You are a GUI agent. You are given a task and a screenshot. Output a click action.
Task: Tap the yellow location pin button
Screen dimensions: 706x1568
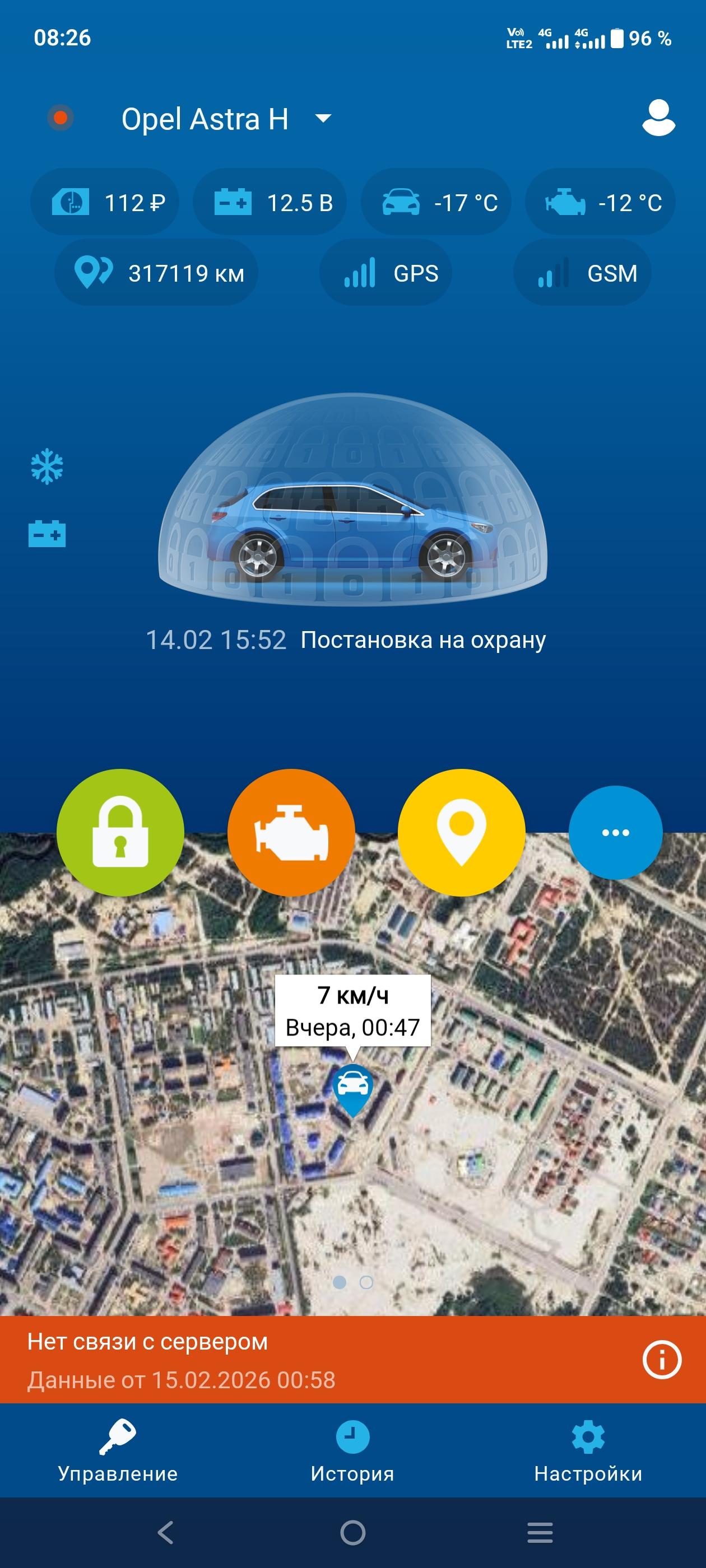461,832
